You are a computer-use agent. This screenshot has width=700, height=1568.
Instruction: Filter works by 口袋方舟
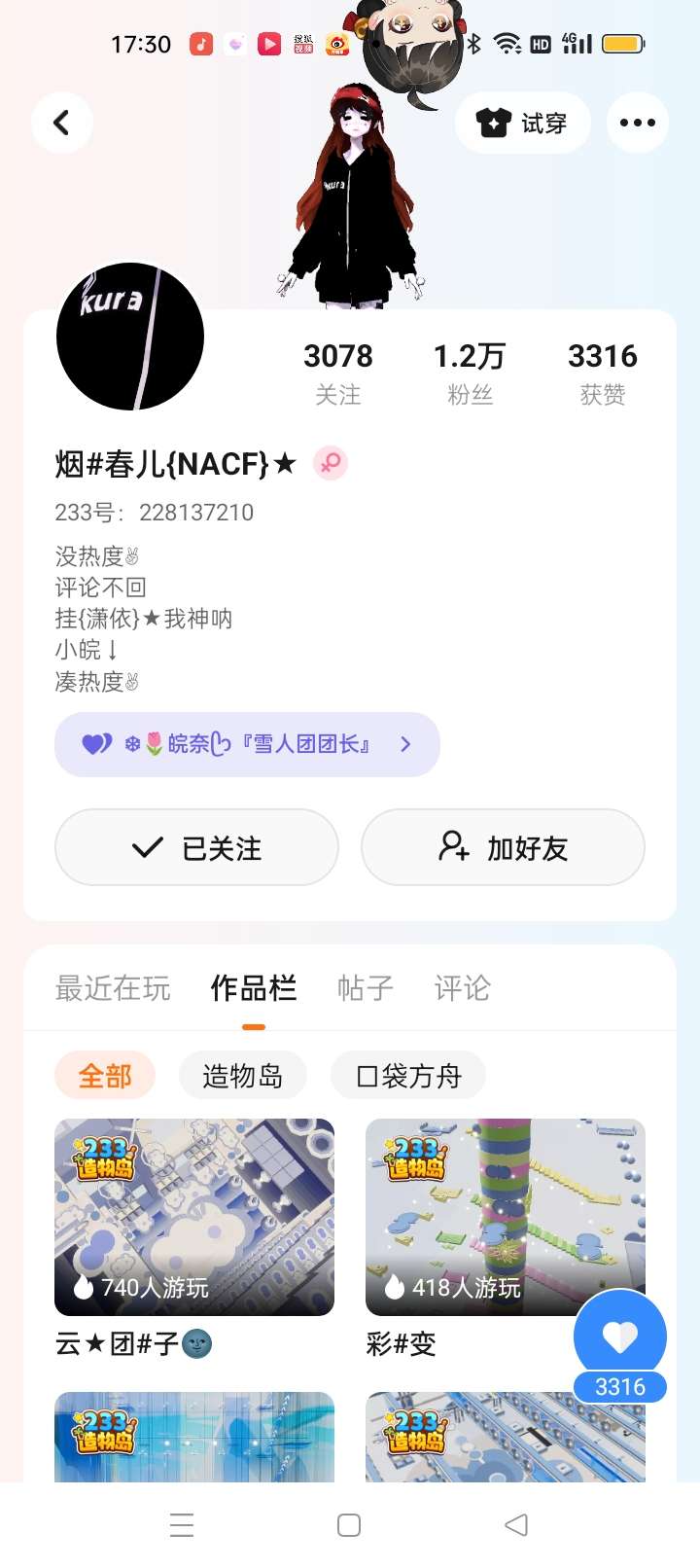click(407, 1076)
